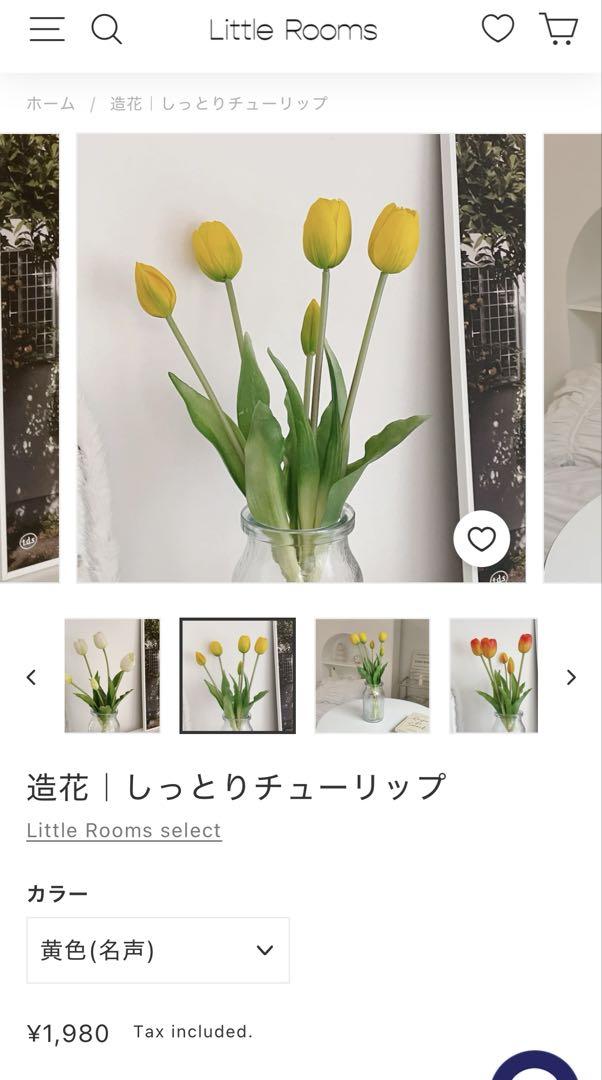Add product to favorites via image heart

pyautogui.click(x=481, y=539)
